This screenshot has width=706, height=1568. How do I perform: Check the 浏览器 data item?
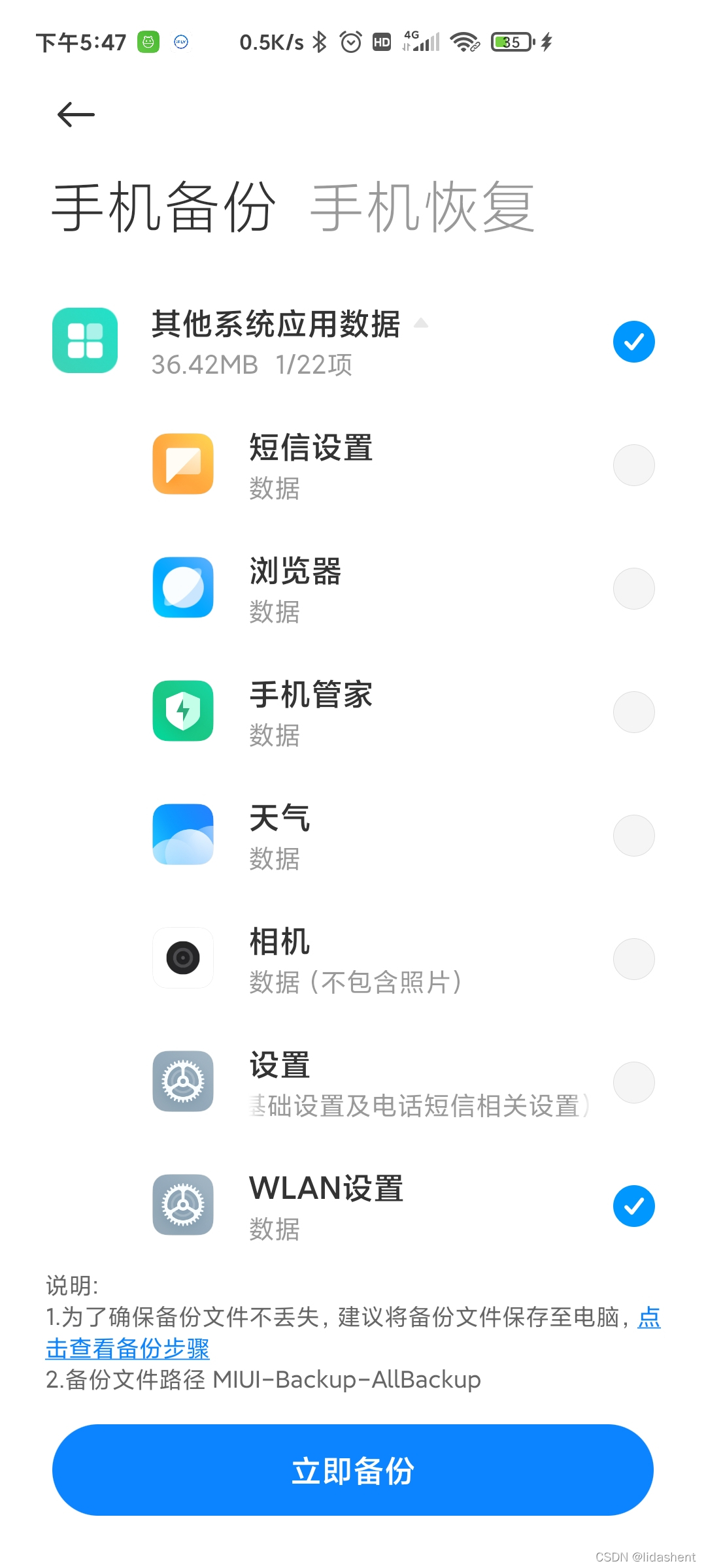pyautogui.click(x=633, y=589)
